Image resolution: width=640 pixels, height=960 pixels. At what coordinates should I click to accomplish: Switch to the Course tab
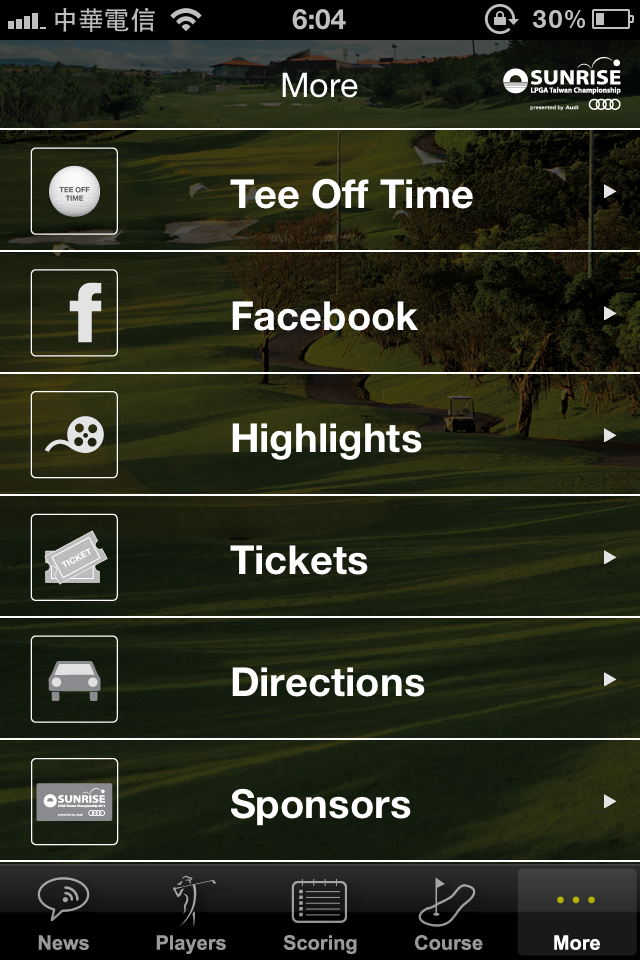point(448,913)
